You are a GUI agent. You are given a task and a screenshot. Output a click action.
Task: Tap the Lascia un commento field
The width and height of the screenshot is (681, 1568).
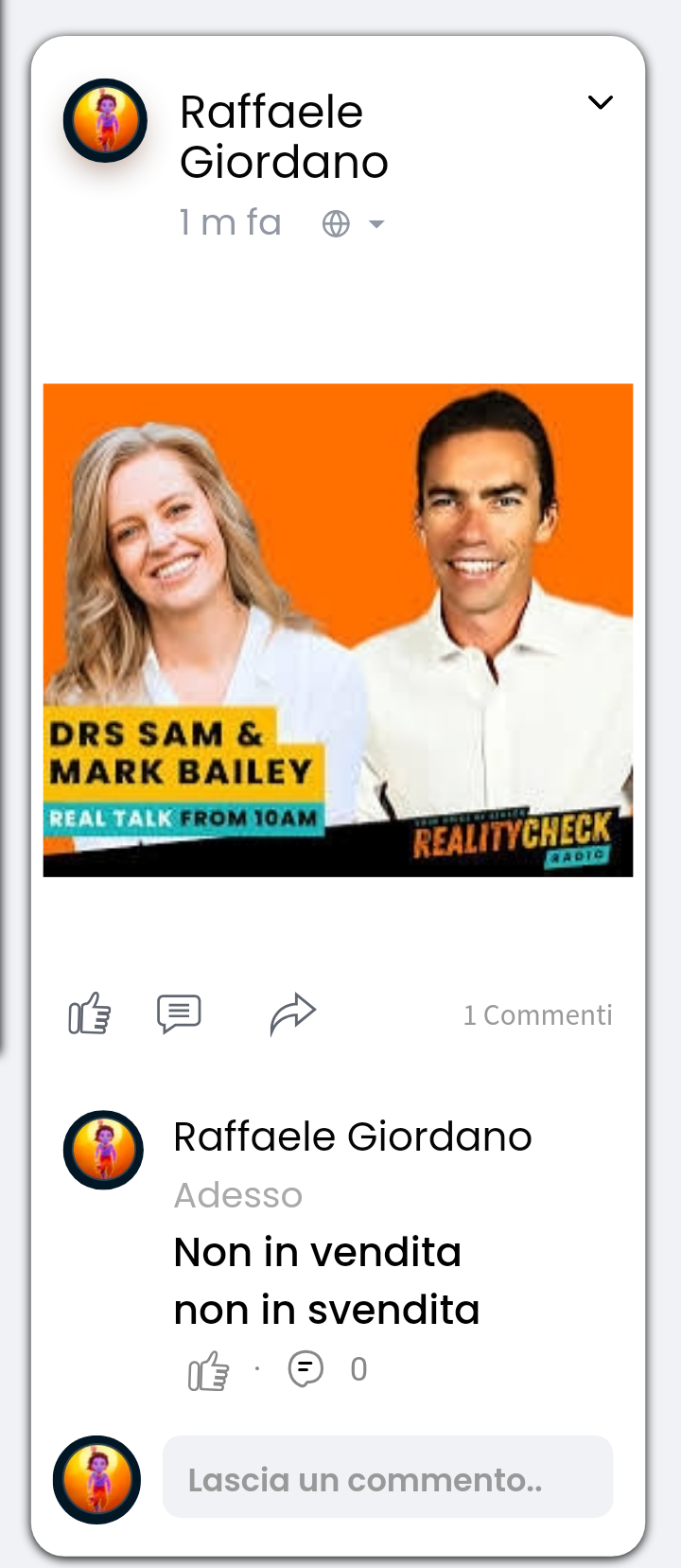[x=388, y=1479]
